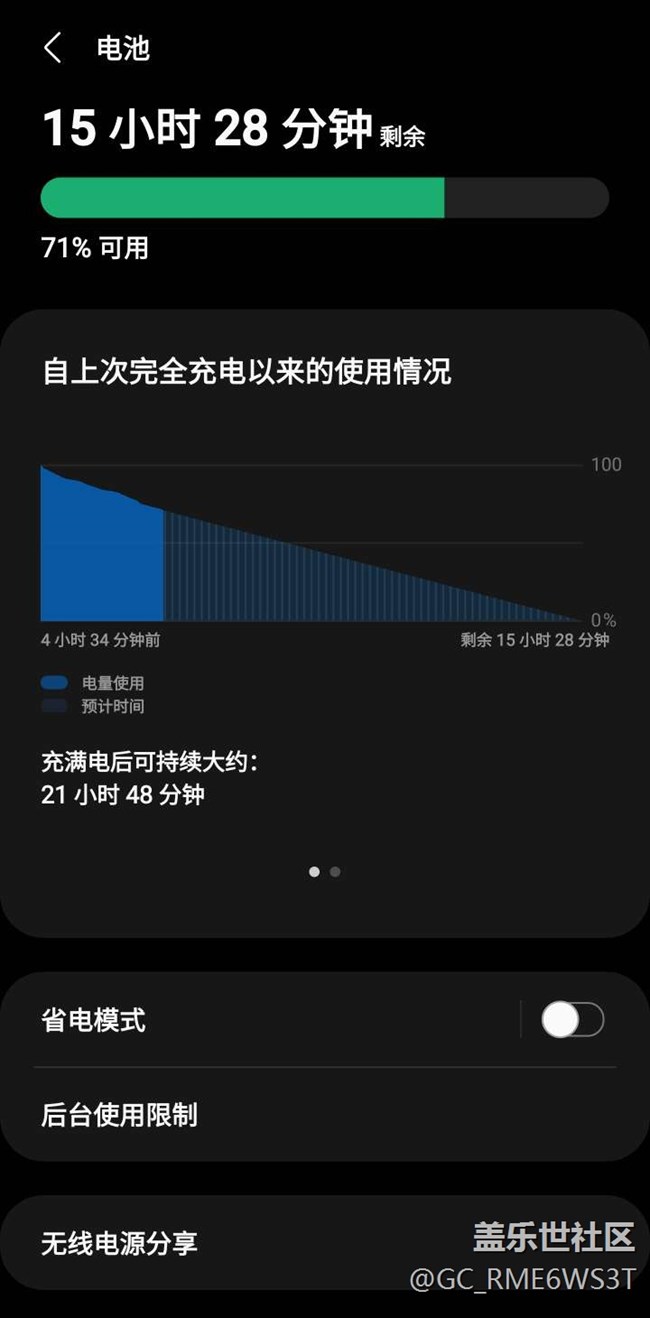Open the battery usage since last full charge card

[x=324, y=560]
